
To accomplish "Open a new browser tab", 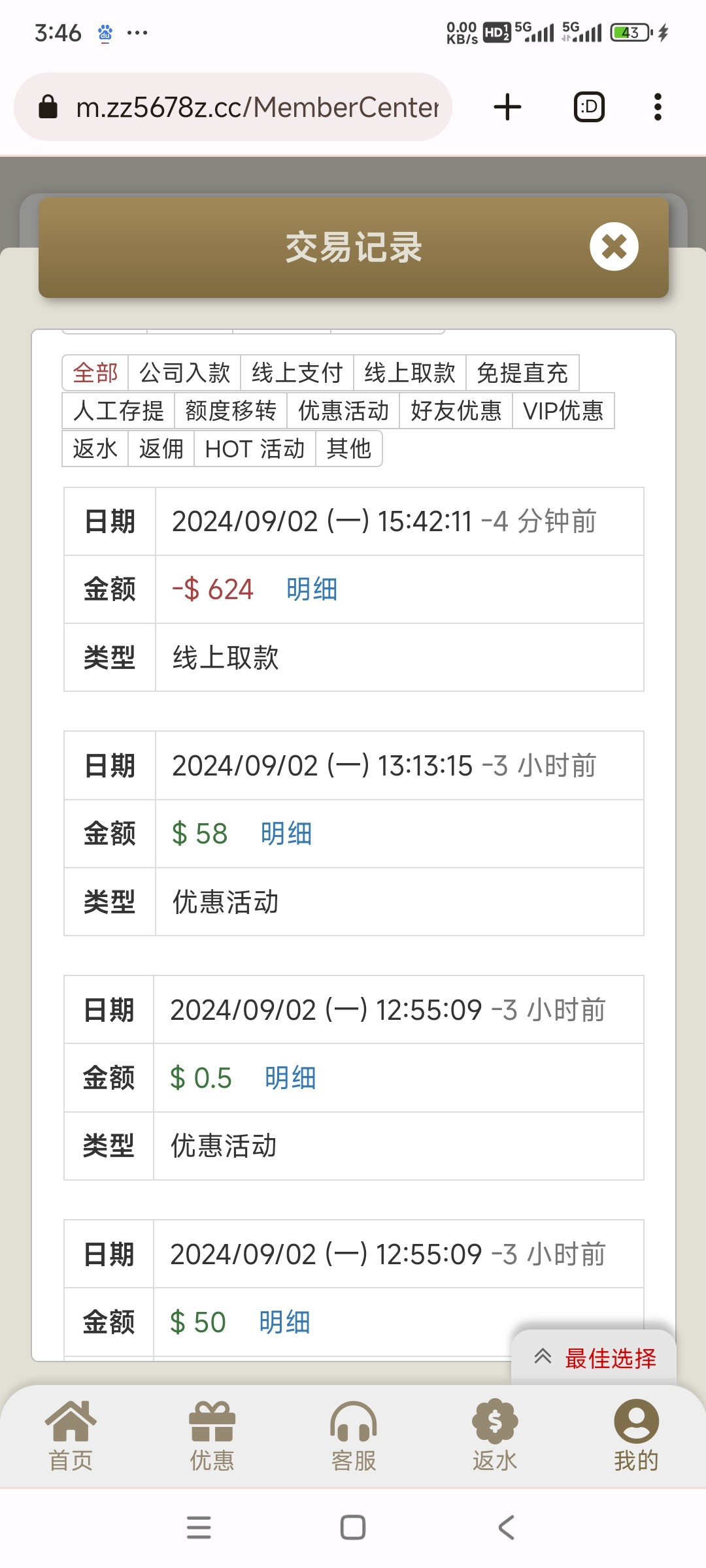I will click(x=507, y=107).
